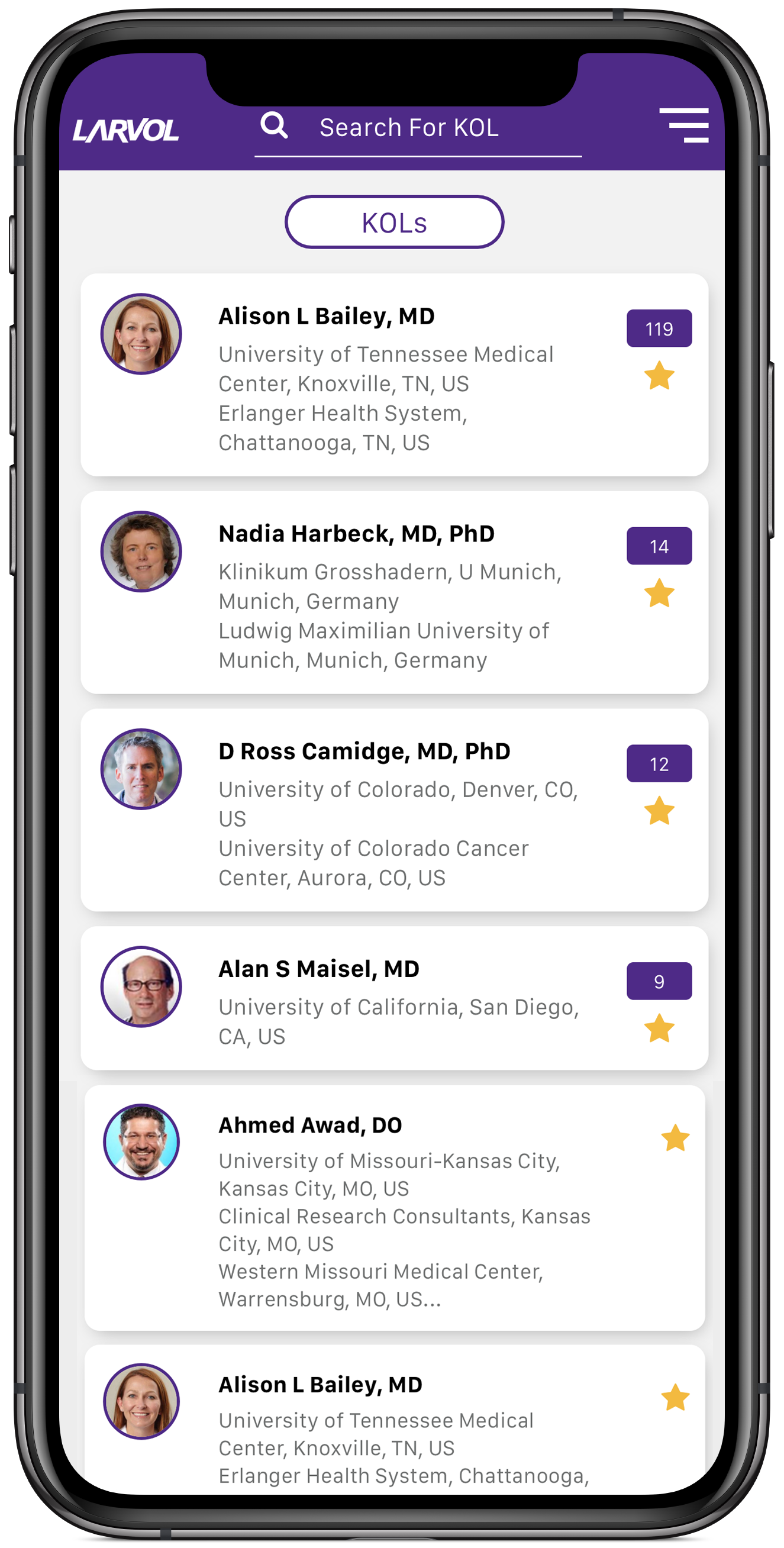Viewport: 784px width, 1548px height.
Task: Tap the magnifier search icon
Action: click(x=274, y=125)
